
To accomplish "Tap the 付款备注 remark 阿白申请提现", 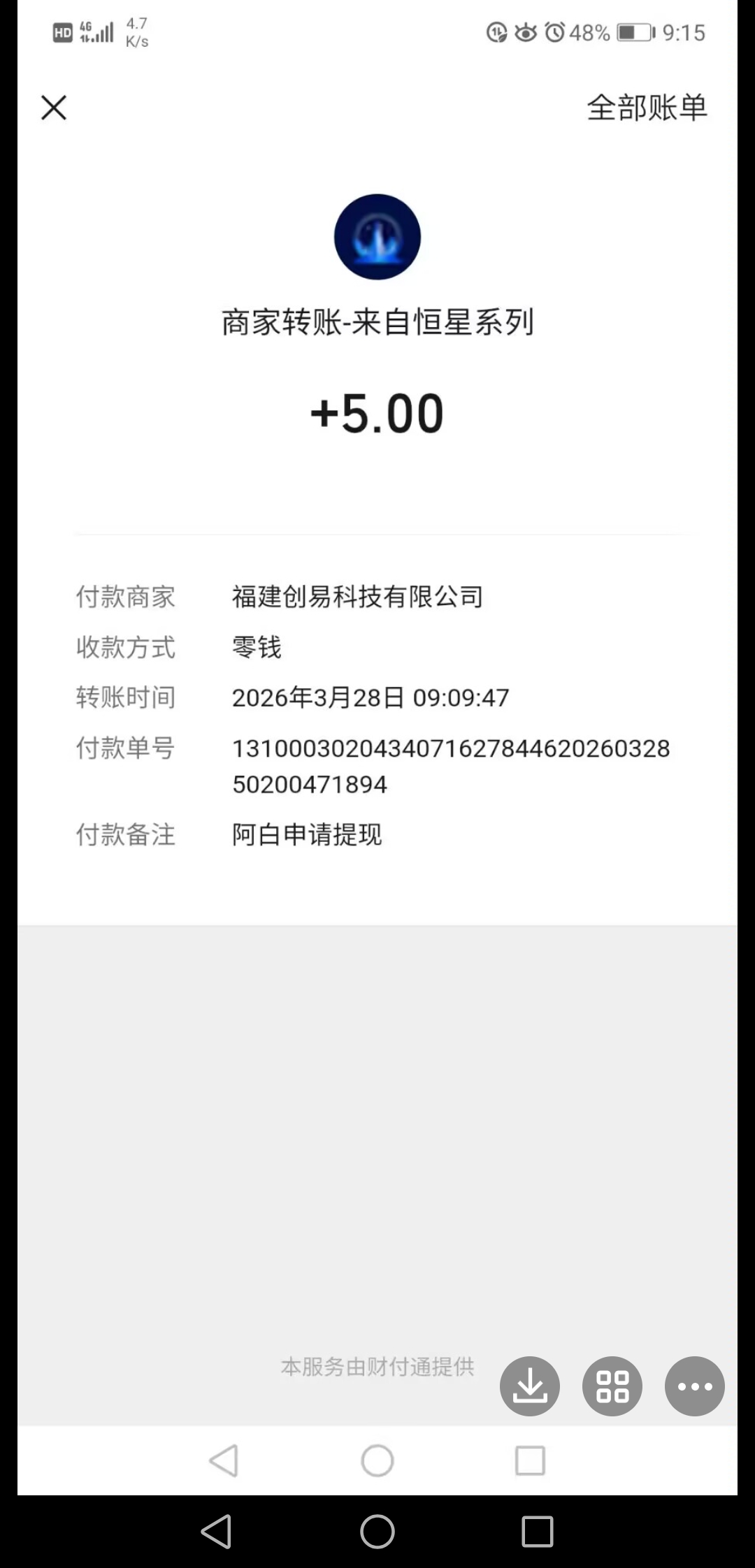I will coord(308,834).
